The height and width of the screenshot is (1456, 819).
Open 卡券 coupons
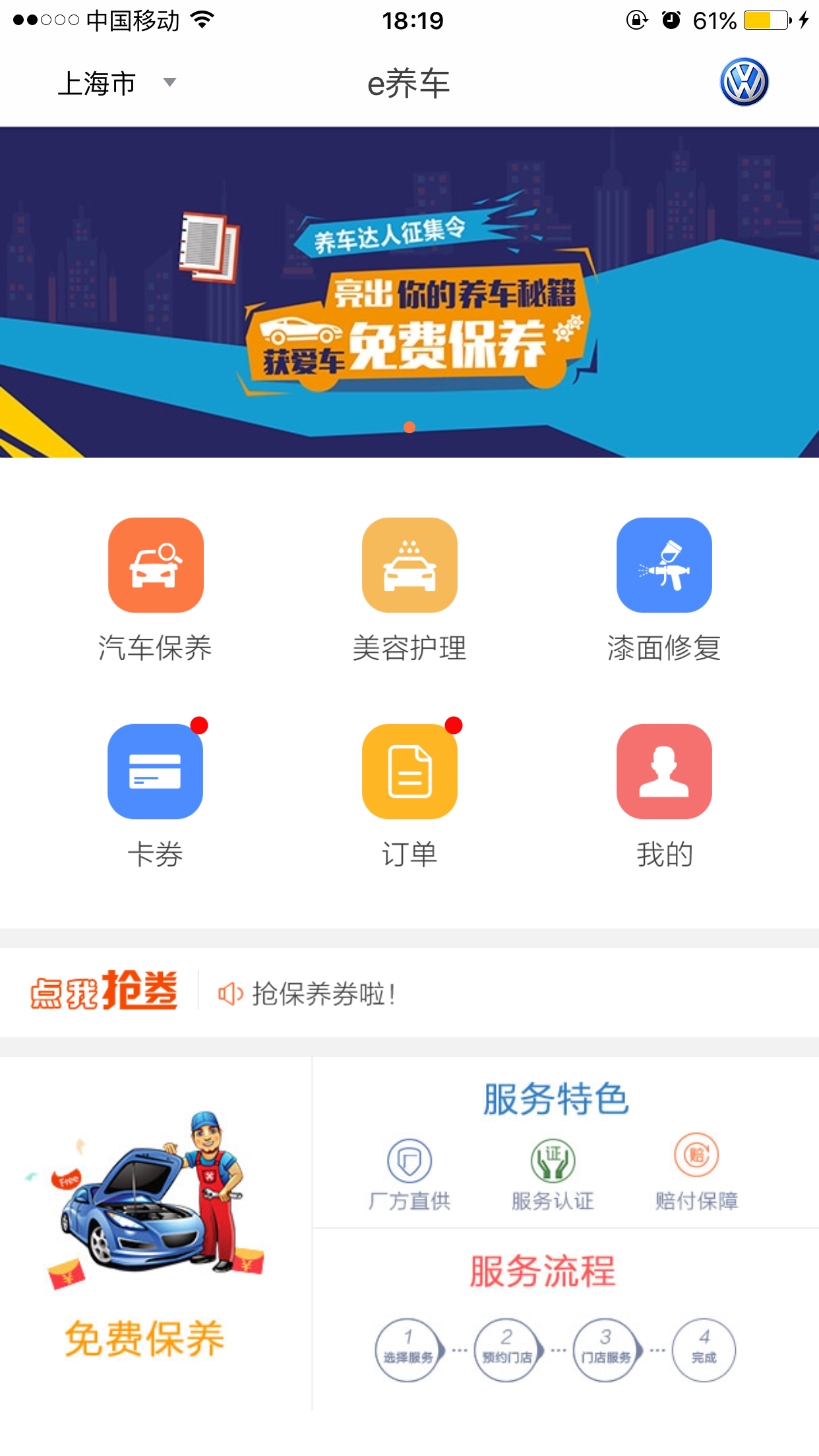pos(156,796)
